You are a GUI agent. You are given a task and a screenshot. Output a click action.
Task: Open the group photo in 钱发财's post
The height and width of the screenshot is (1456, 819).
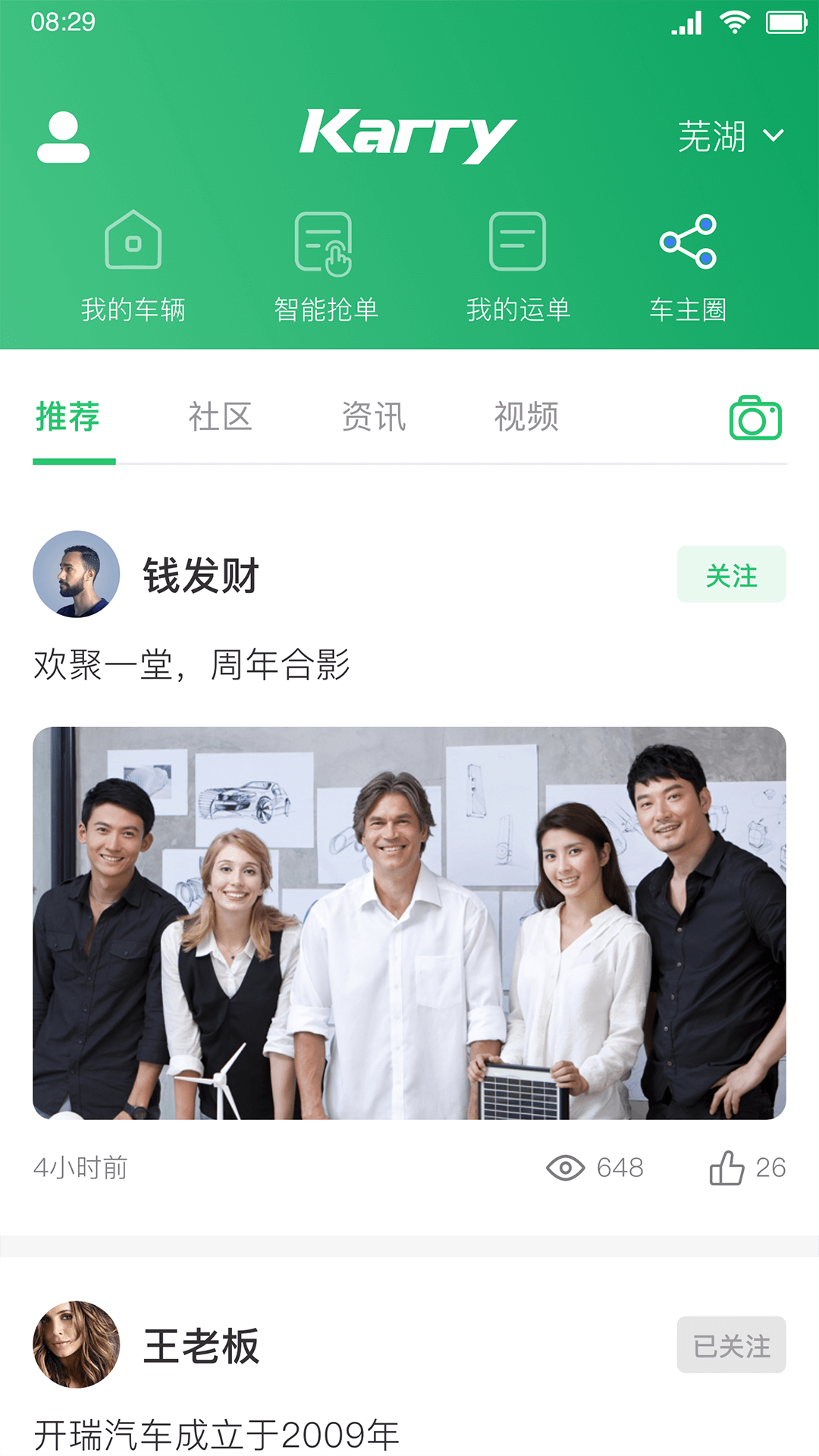point(409,923)
